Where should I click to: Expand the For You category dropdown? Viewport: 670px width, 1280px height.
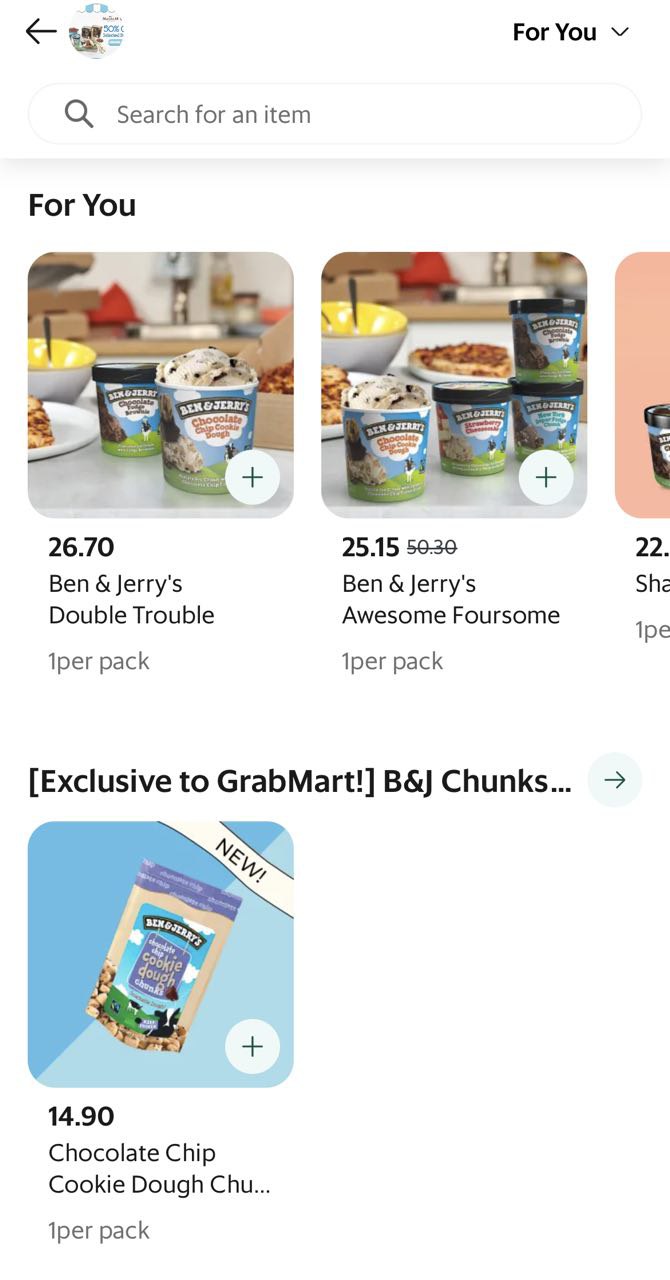click(570, 32)
